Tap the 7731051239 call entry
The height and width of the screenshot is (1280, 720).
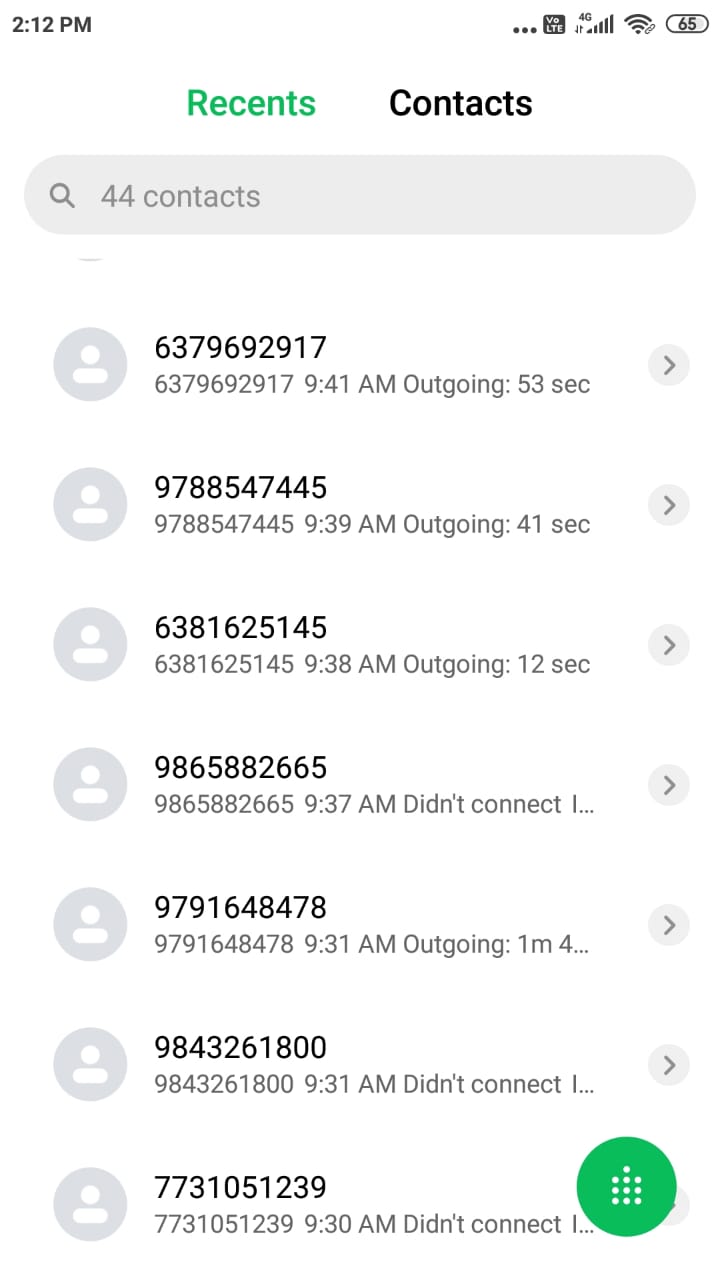[300, 1205]
